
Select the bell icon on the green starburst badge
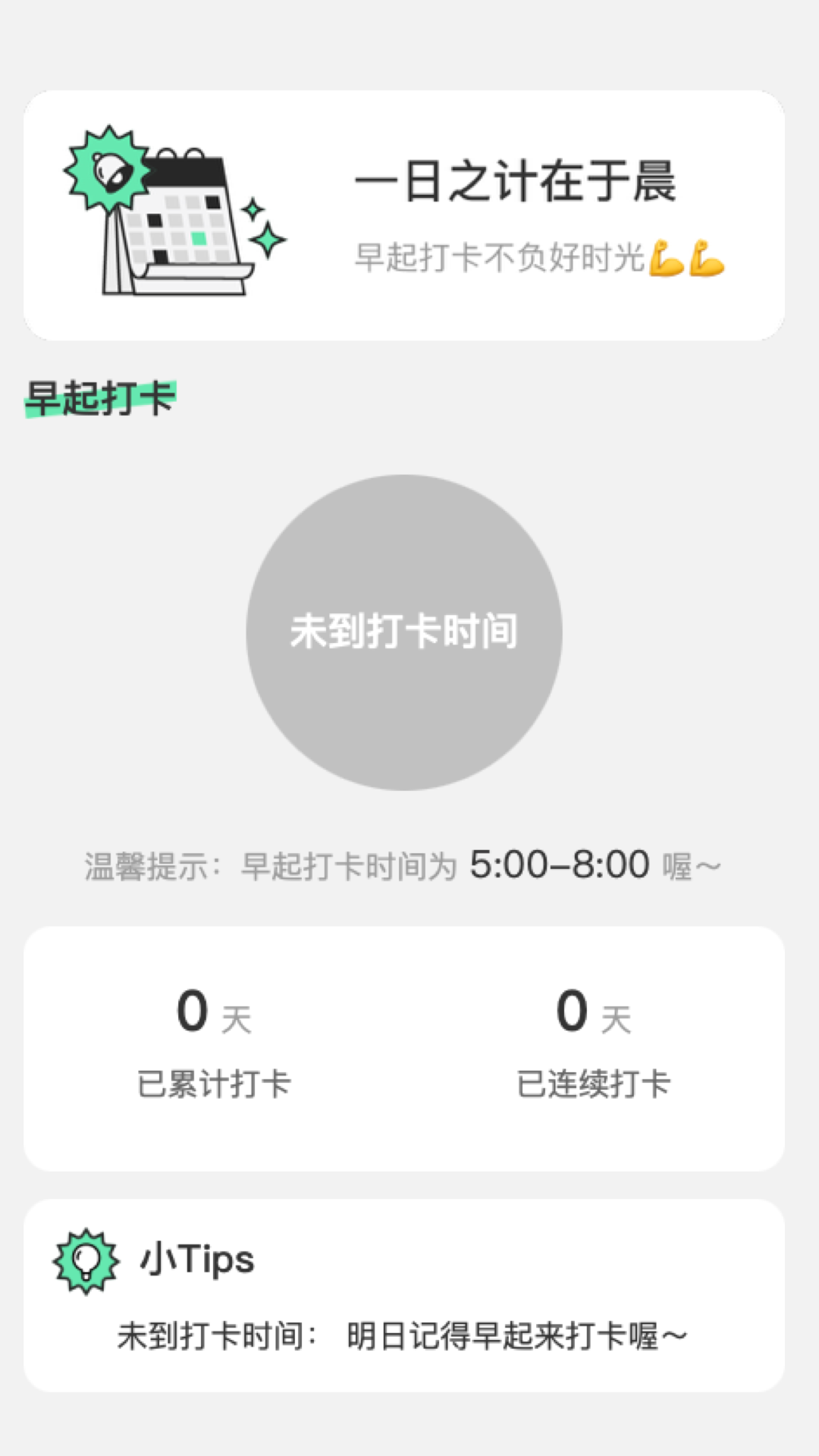pos(108,173)
